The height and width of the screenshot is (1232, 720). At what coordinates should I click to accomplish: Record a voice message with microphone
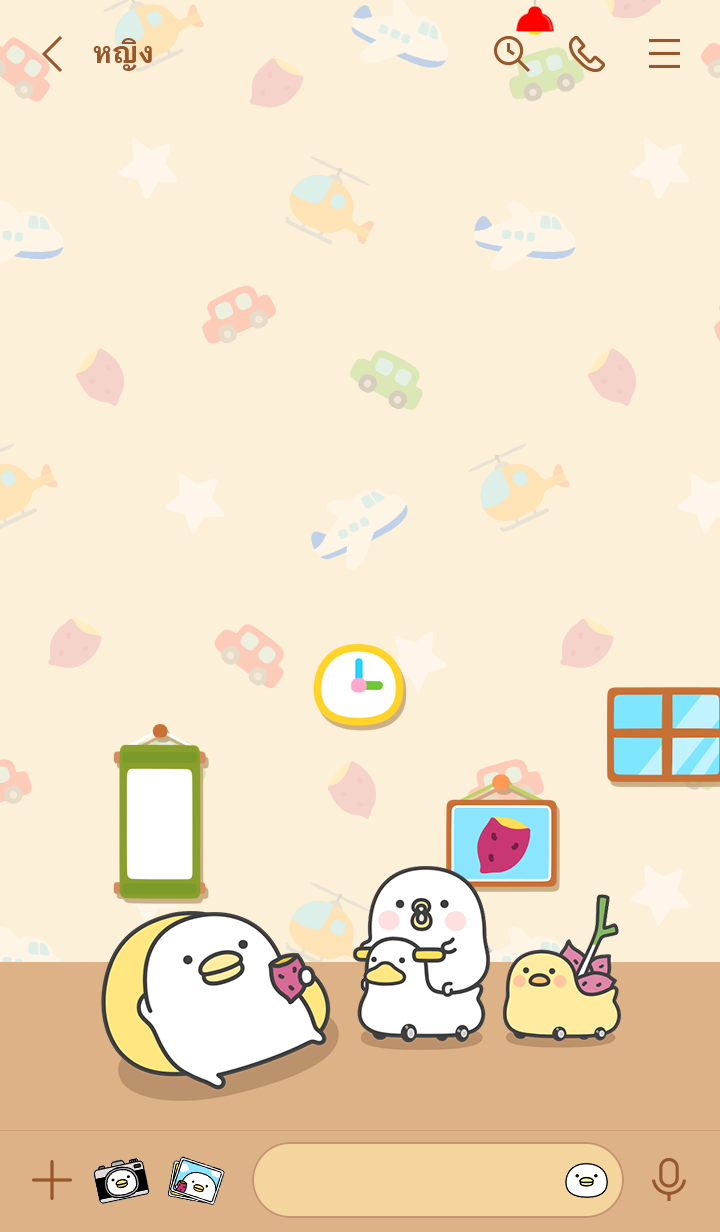[668, 1180]
